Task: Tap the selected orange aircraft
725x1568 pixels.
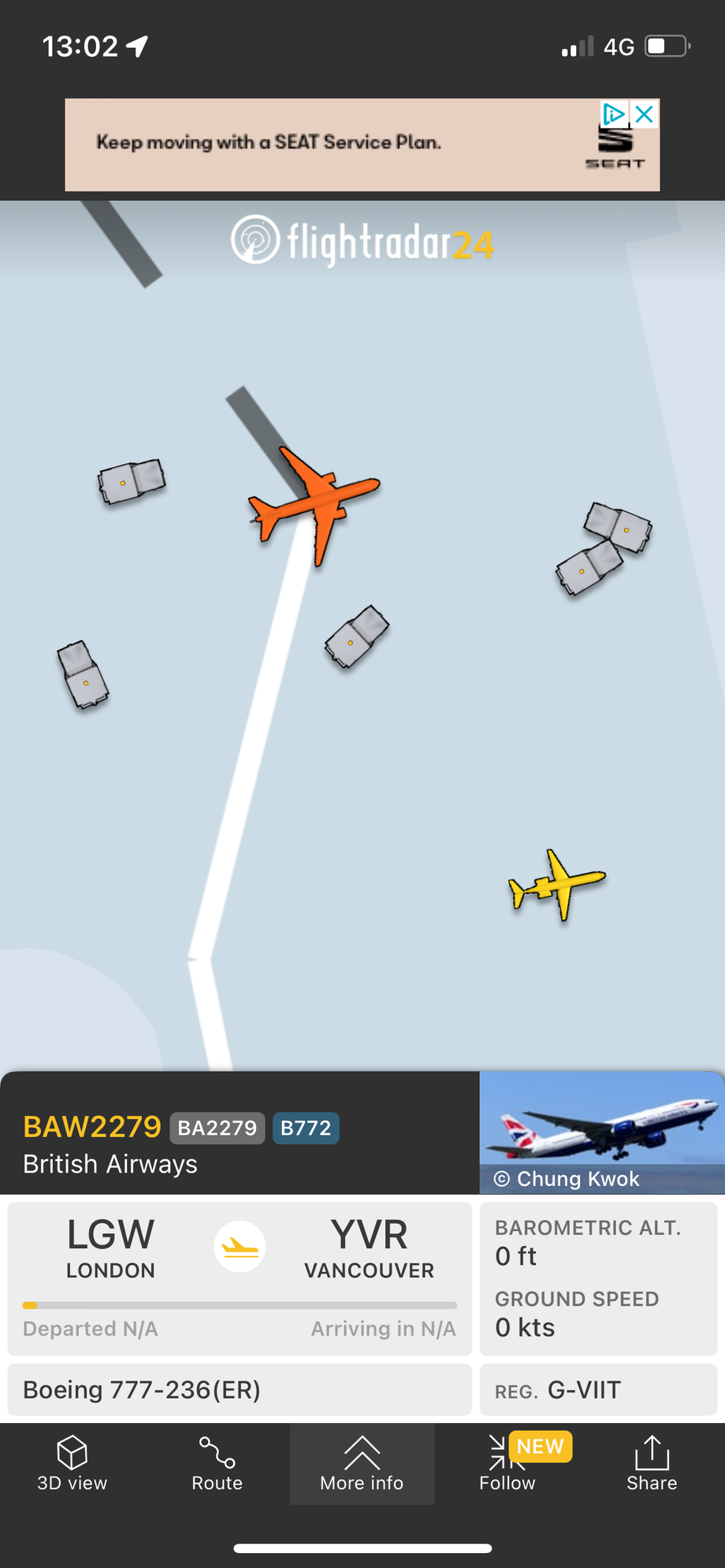Action: (x=317, y=501)
